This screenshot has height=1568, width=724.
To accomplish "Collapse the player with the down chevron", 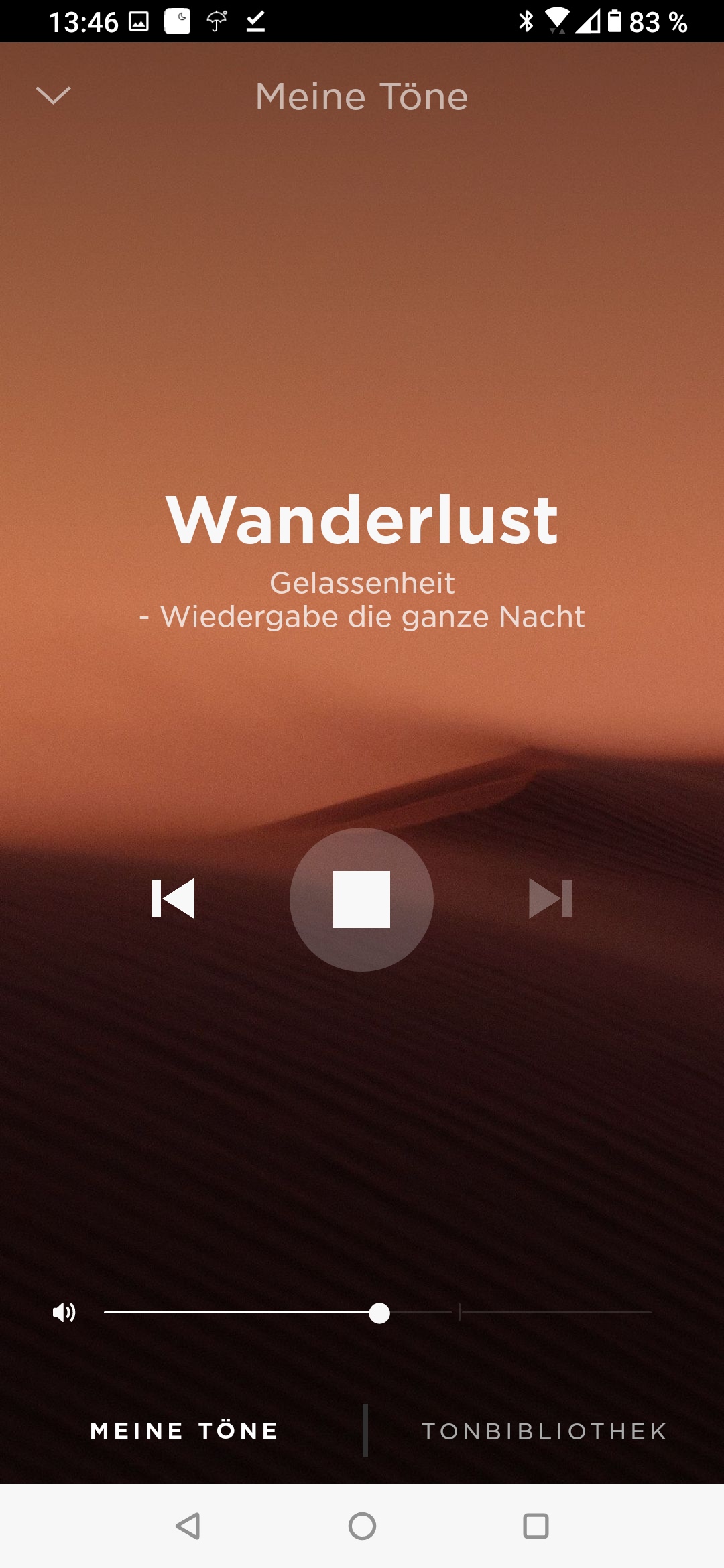I will 53,96.
